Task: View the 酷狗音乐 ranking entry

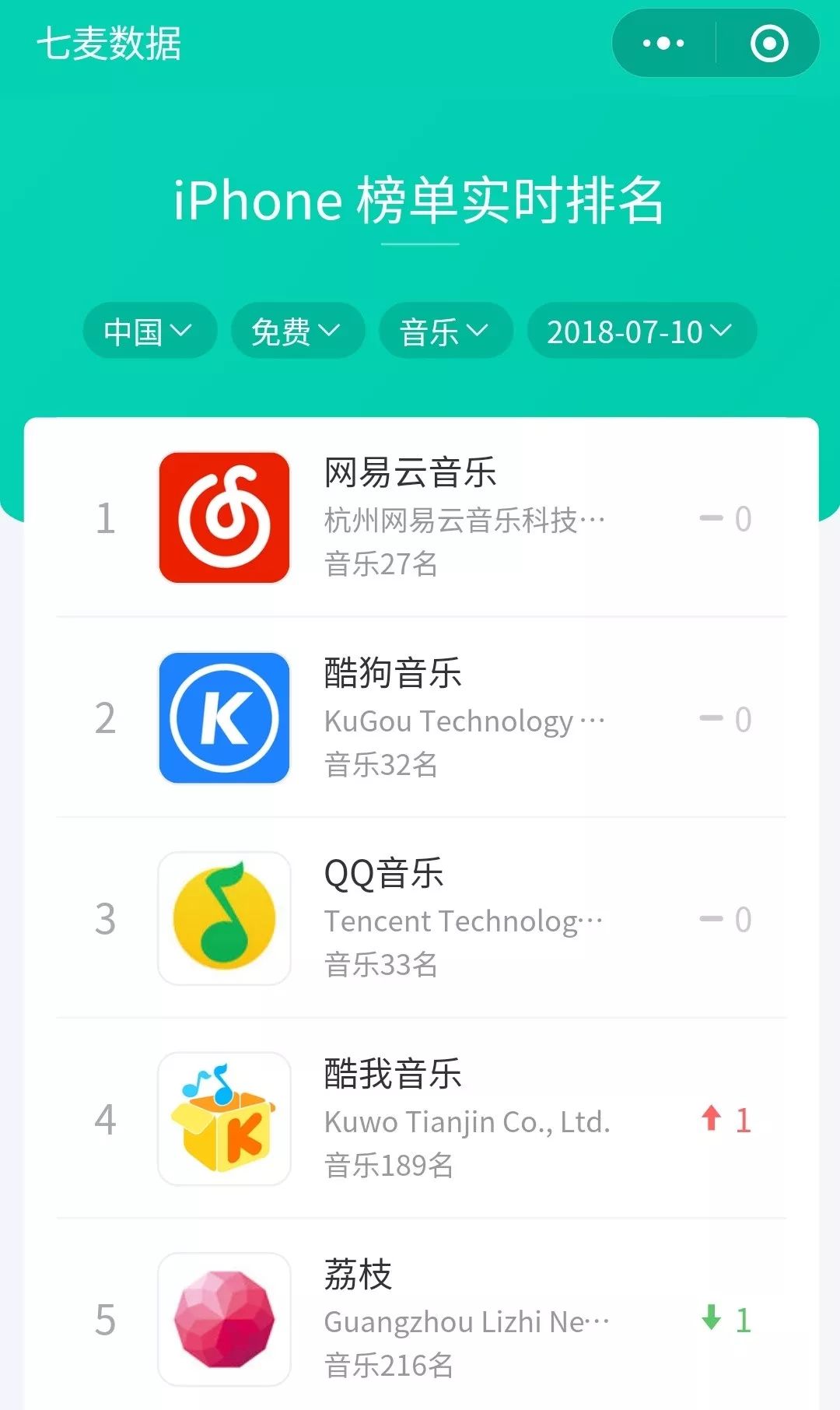Action: point(422,718)
